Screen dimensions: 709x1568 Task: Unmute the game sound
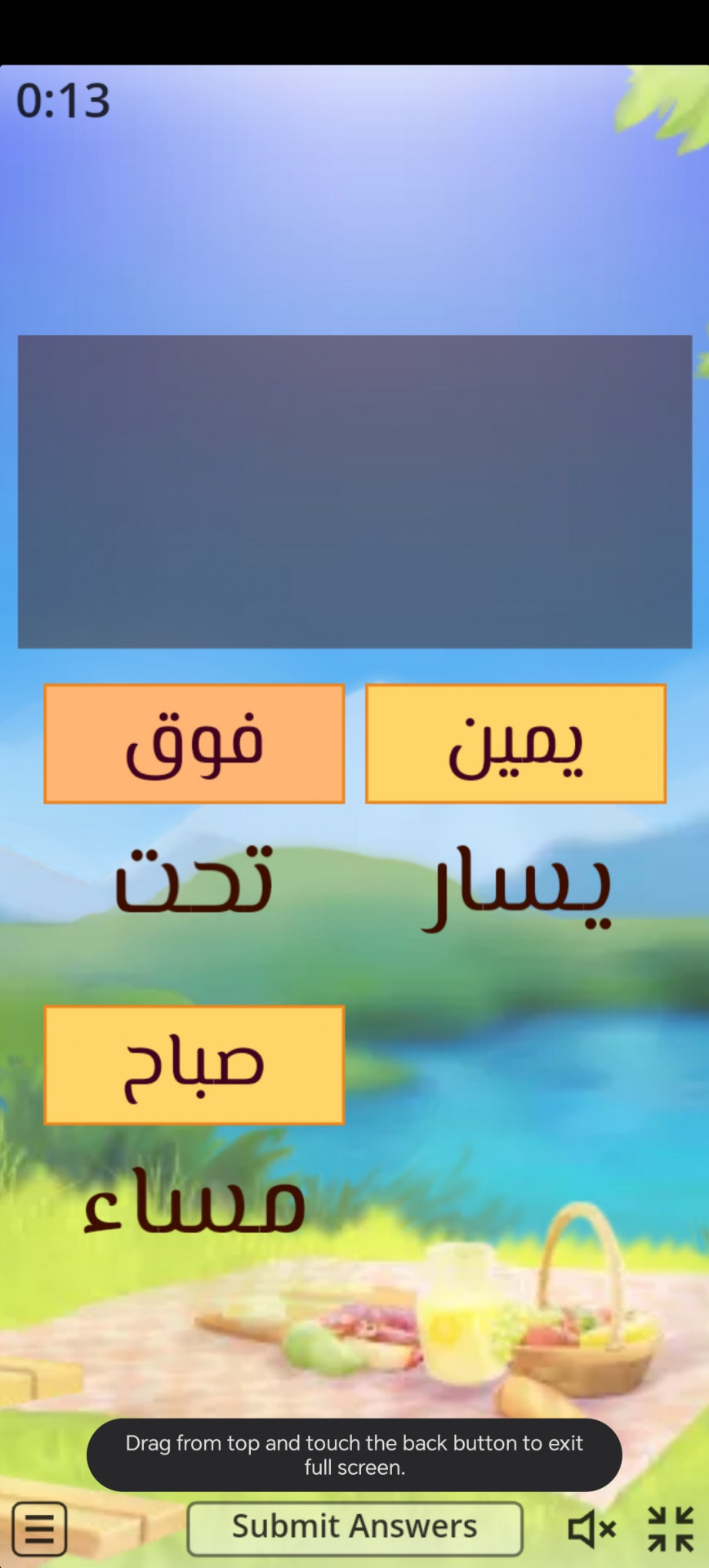591,1529
